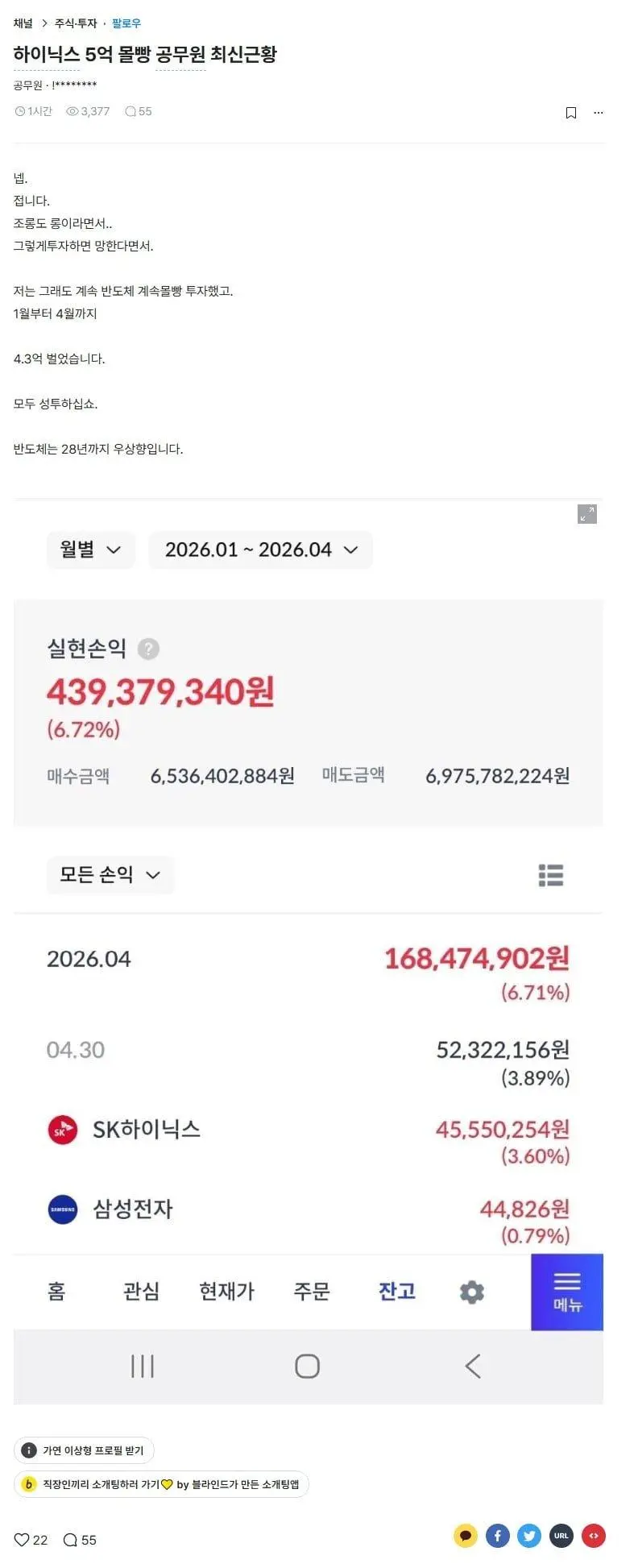Screen dimensions: 634x1568
Task: Open the 2026.01 ~ 2026.04 date range selector
Action: 259,550
